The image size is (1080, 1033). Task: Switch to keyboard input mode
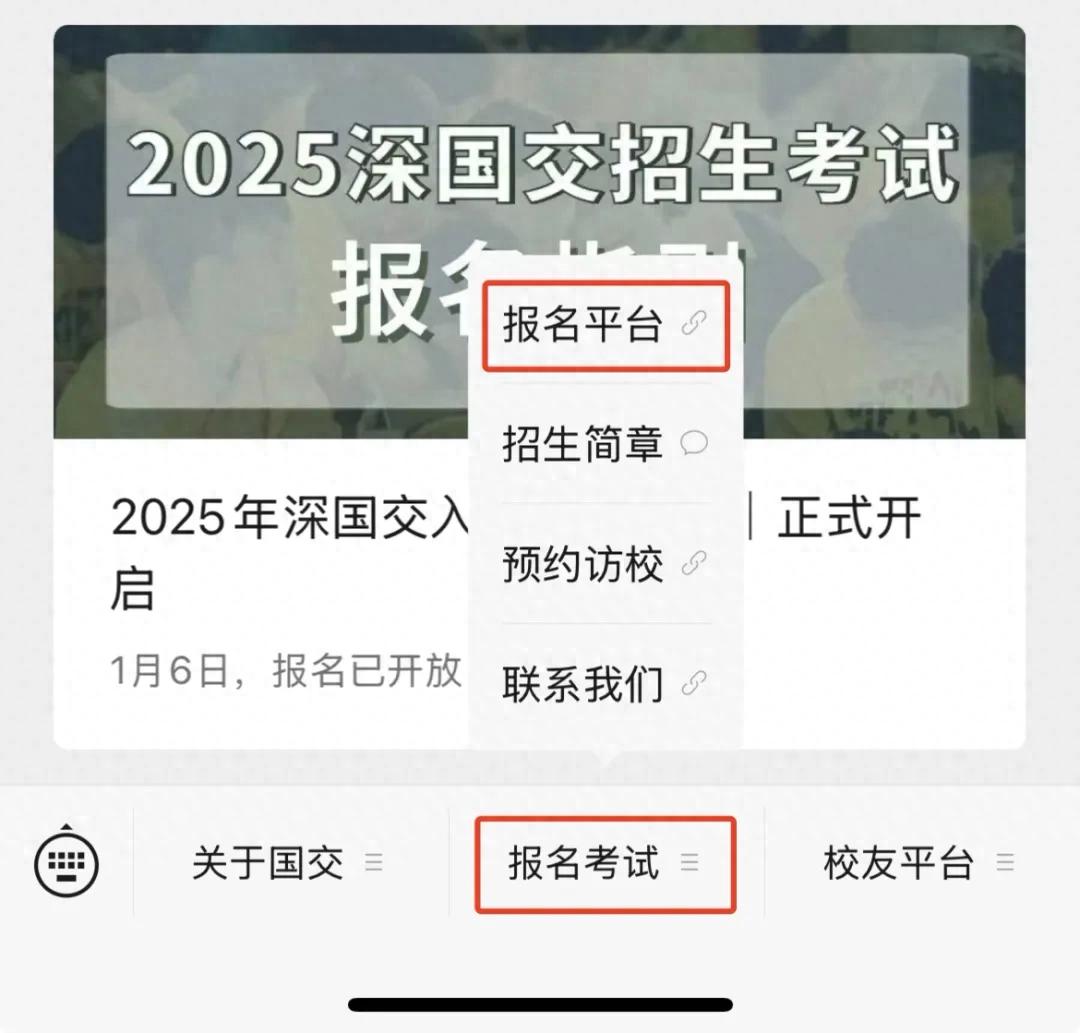click(x=66, y=861)
